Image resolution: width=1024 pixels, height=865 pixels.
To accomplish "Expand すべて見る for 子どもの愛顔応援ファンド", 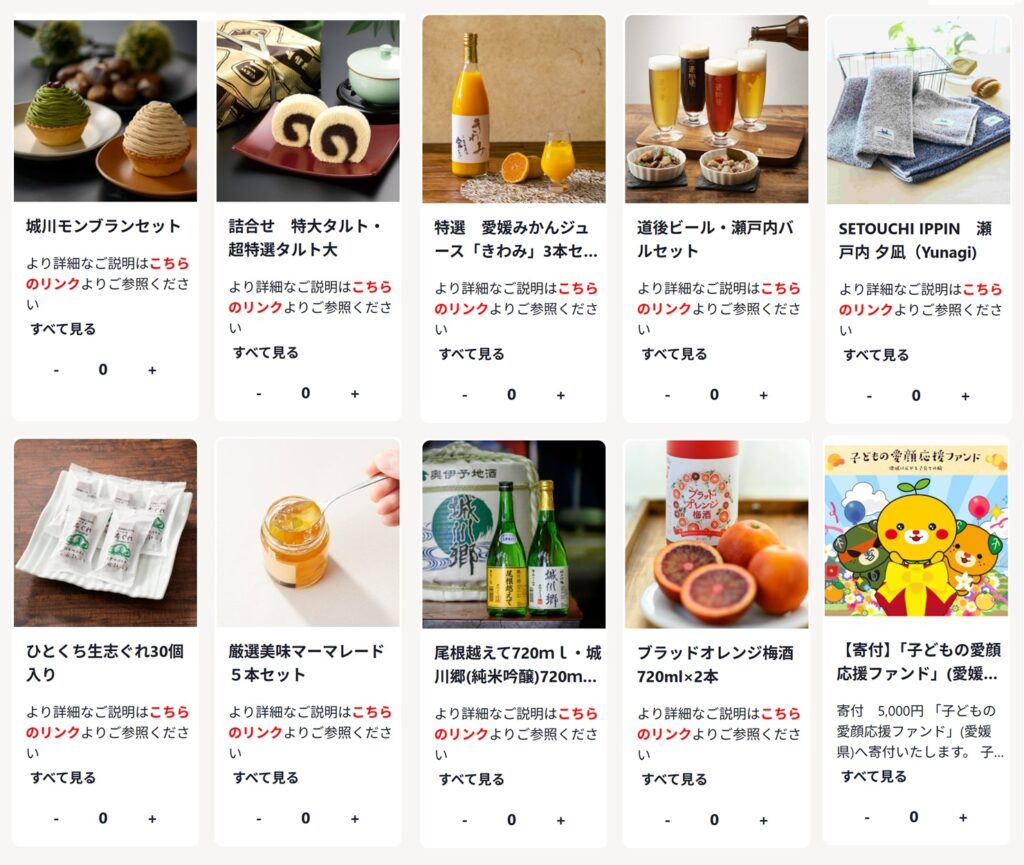I will [x=874, y=776].
